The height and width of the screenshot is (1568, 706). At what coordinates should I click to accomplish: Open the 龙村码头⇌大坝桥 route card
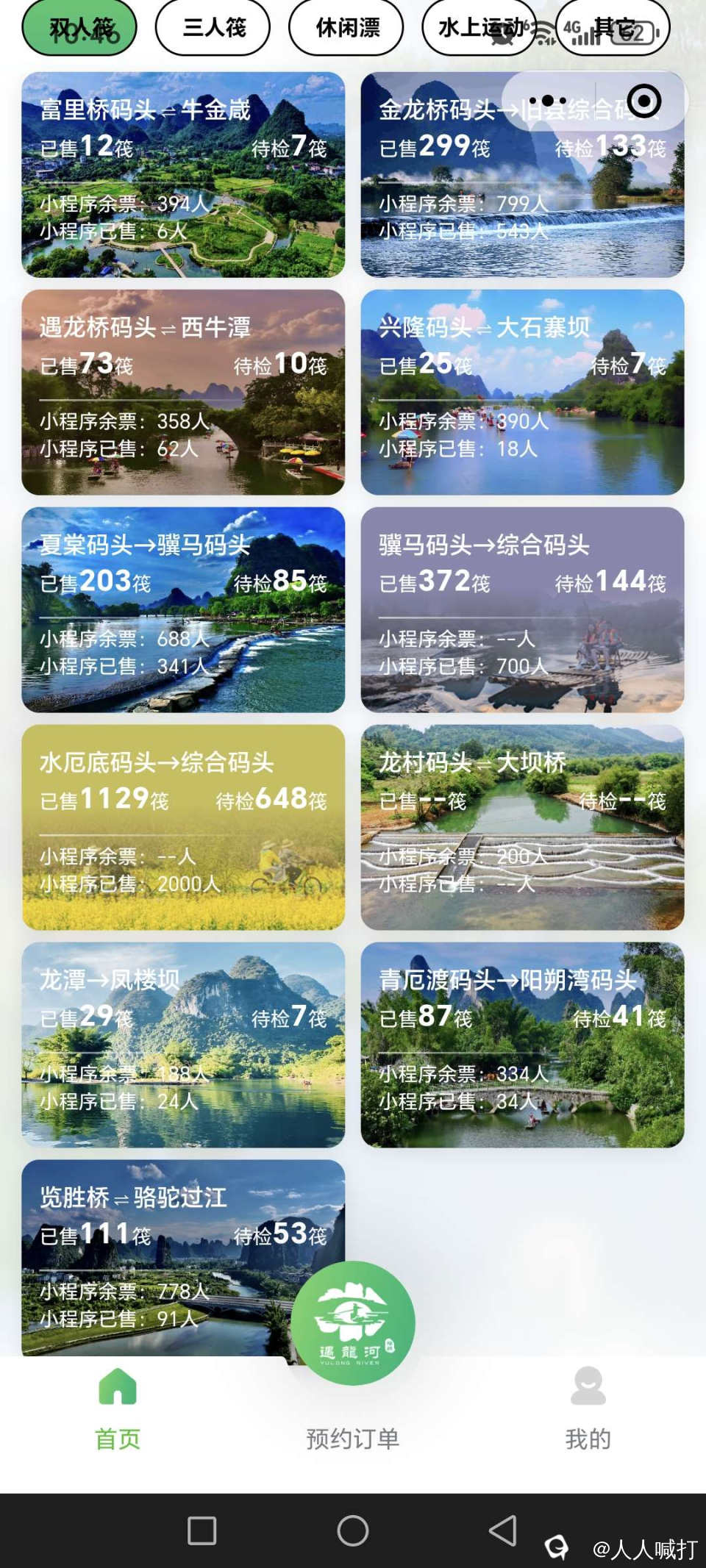pos(522,827)
